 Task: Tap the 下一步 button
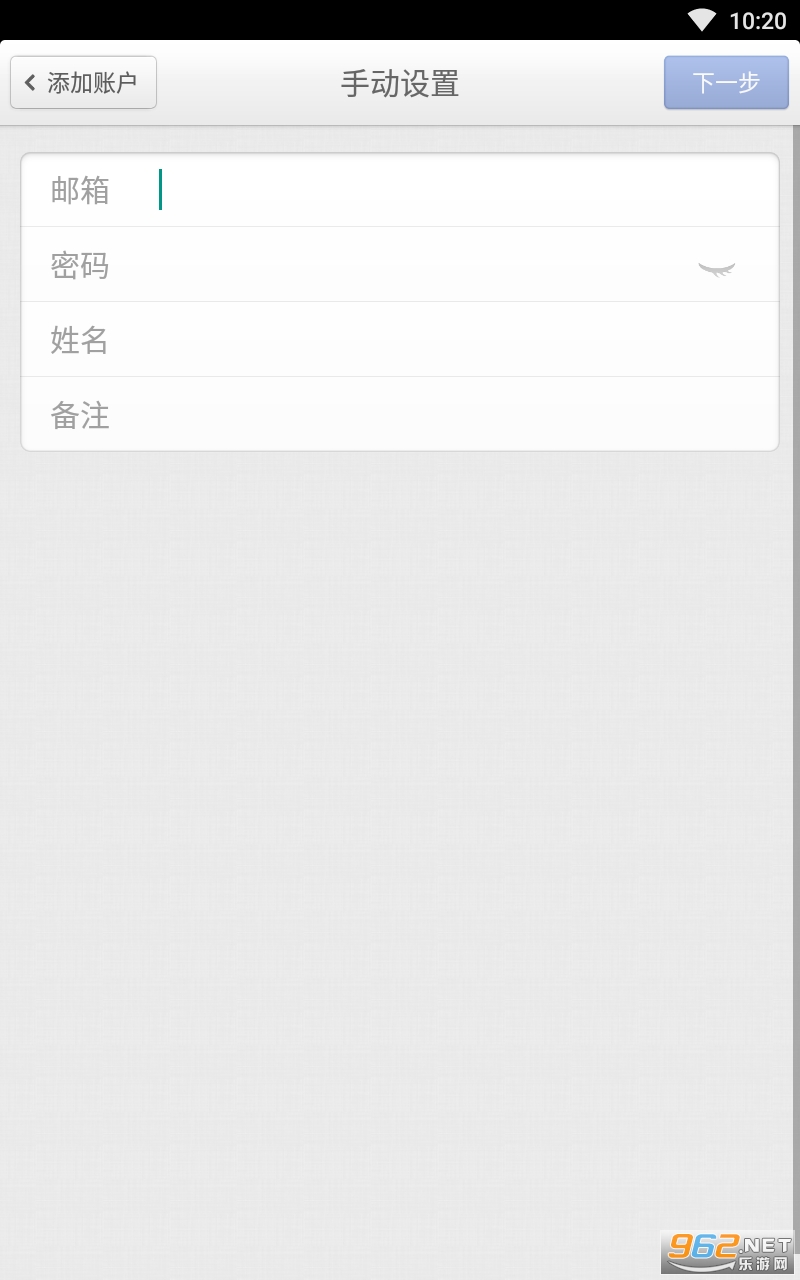(x=726, y=82)
